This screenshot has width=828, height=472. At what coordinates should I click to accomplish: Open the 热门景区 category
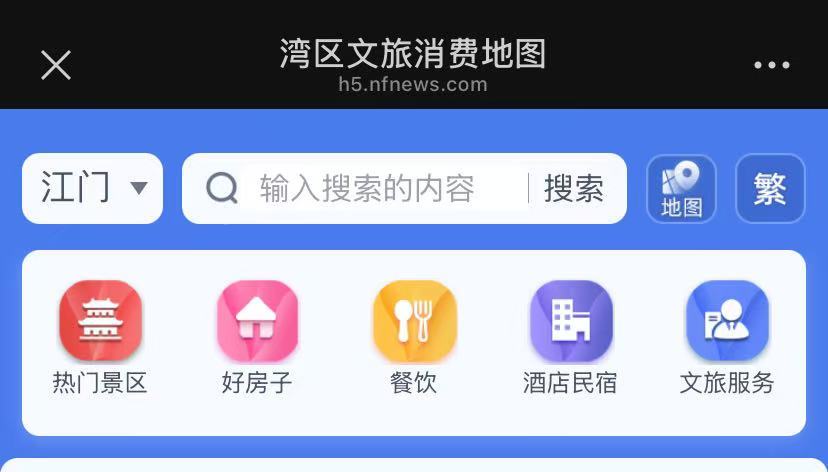pos(100,338)
